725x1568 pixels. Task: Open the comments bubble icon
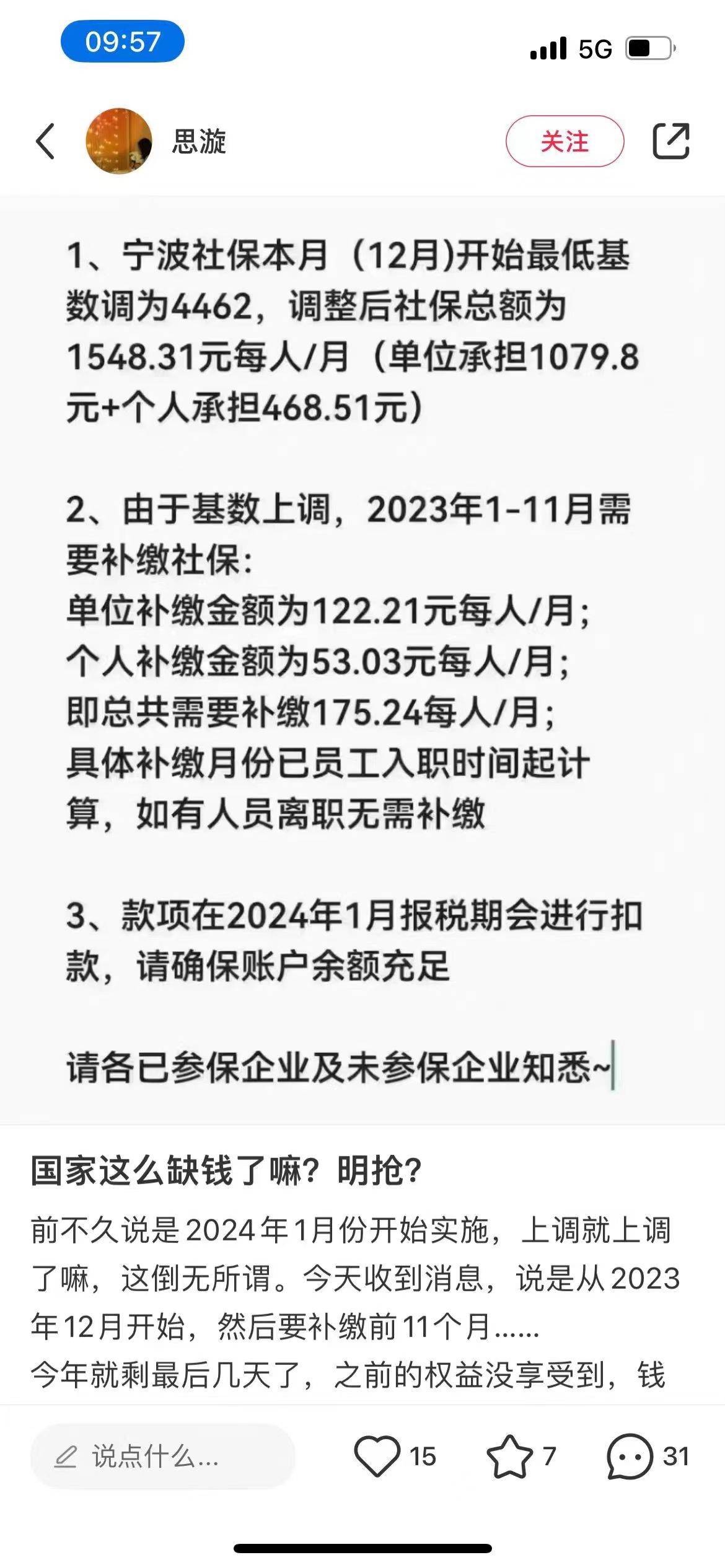coord(630,1456)
